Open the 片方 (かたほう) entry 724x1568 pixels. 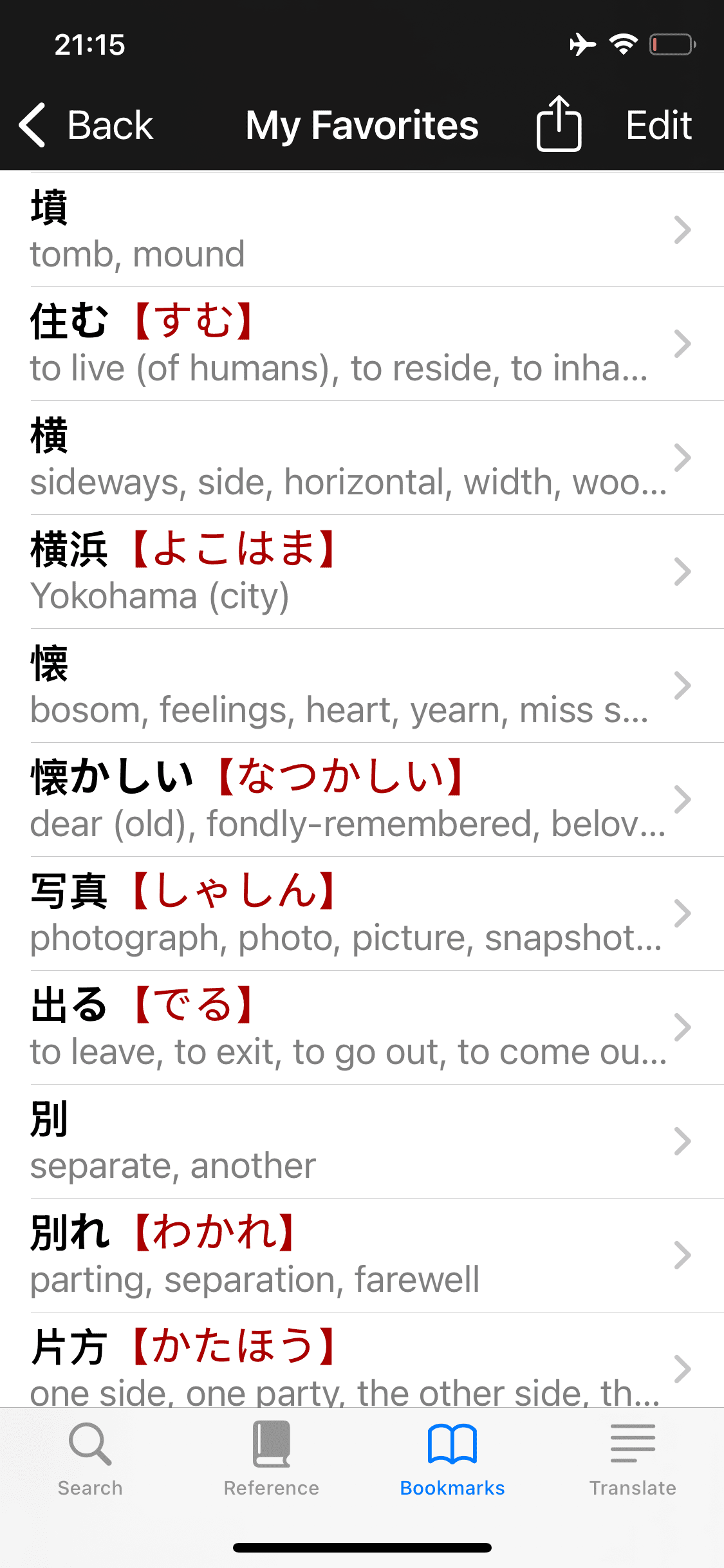click(x=362, y=1359)
